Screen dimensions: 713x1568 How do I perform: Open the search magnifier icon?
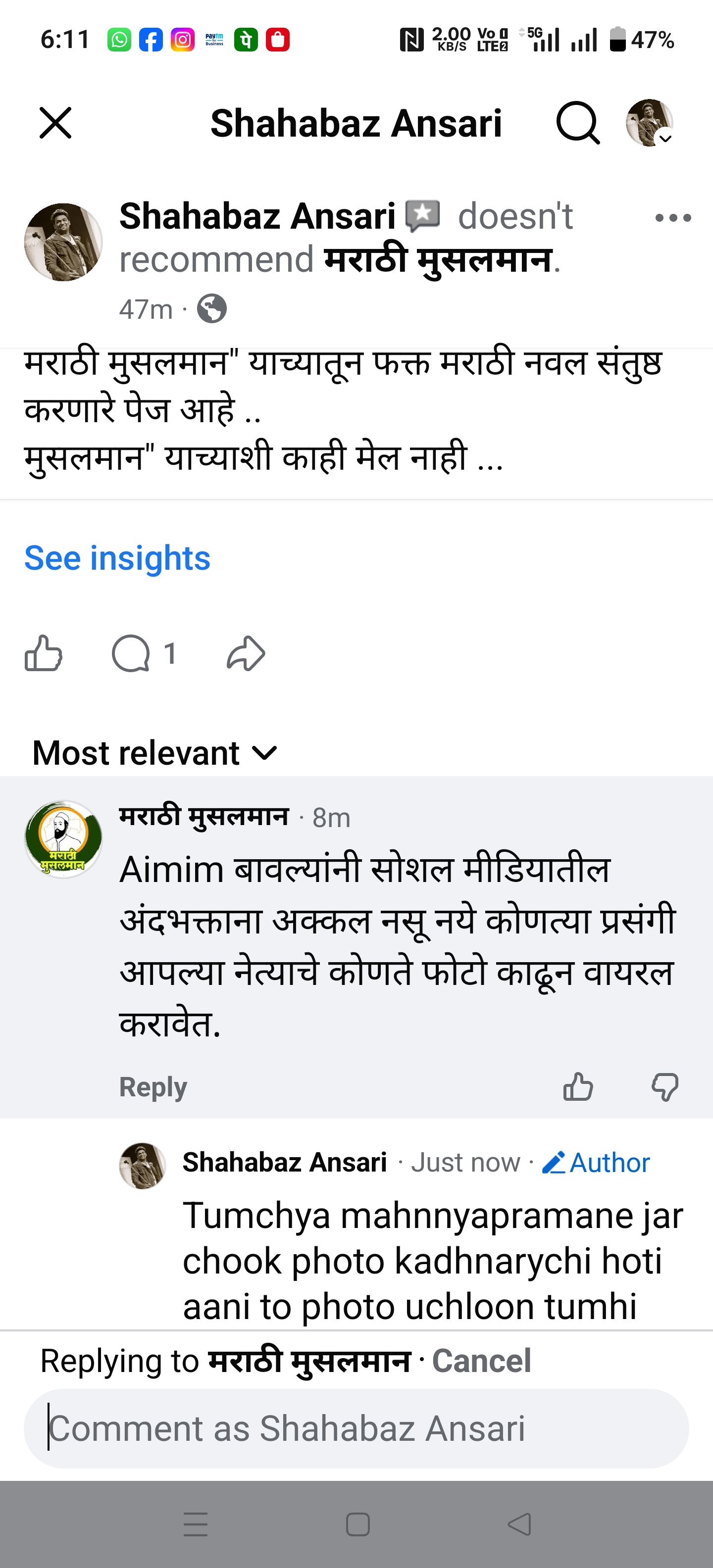pyautogui.click(x=577, y=123)
